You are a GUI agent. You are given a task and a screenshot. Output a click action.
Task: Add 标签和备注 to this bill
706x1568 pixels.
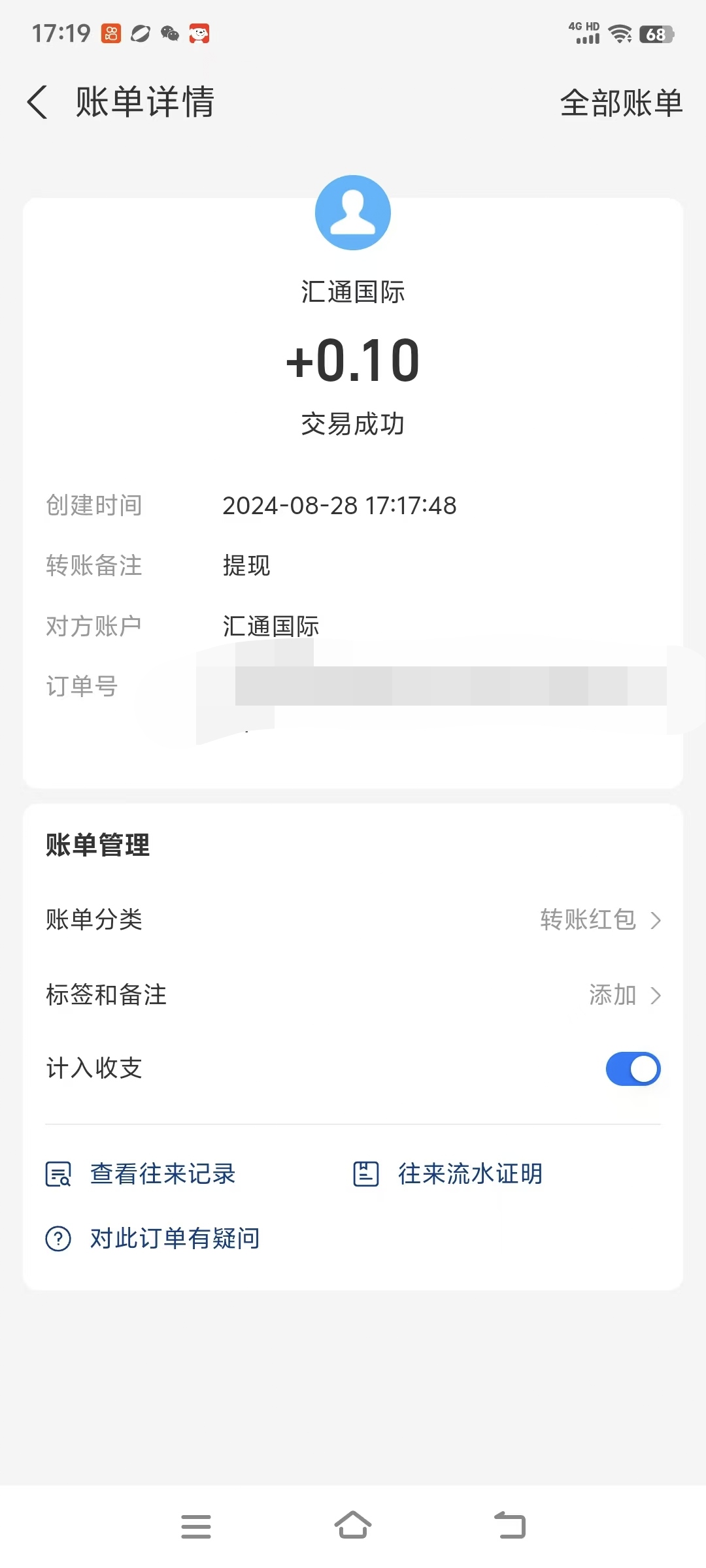pos(353,995)
